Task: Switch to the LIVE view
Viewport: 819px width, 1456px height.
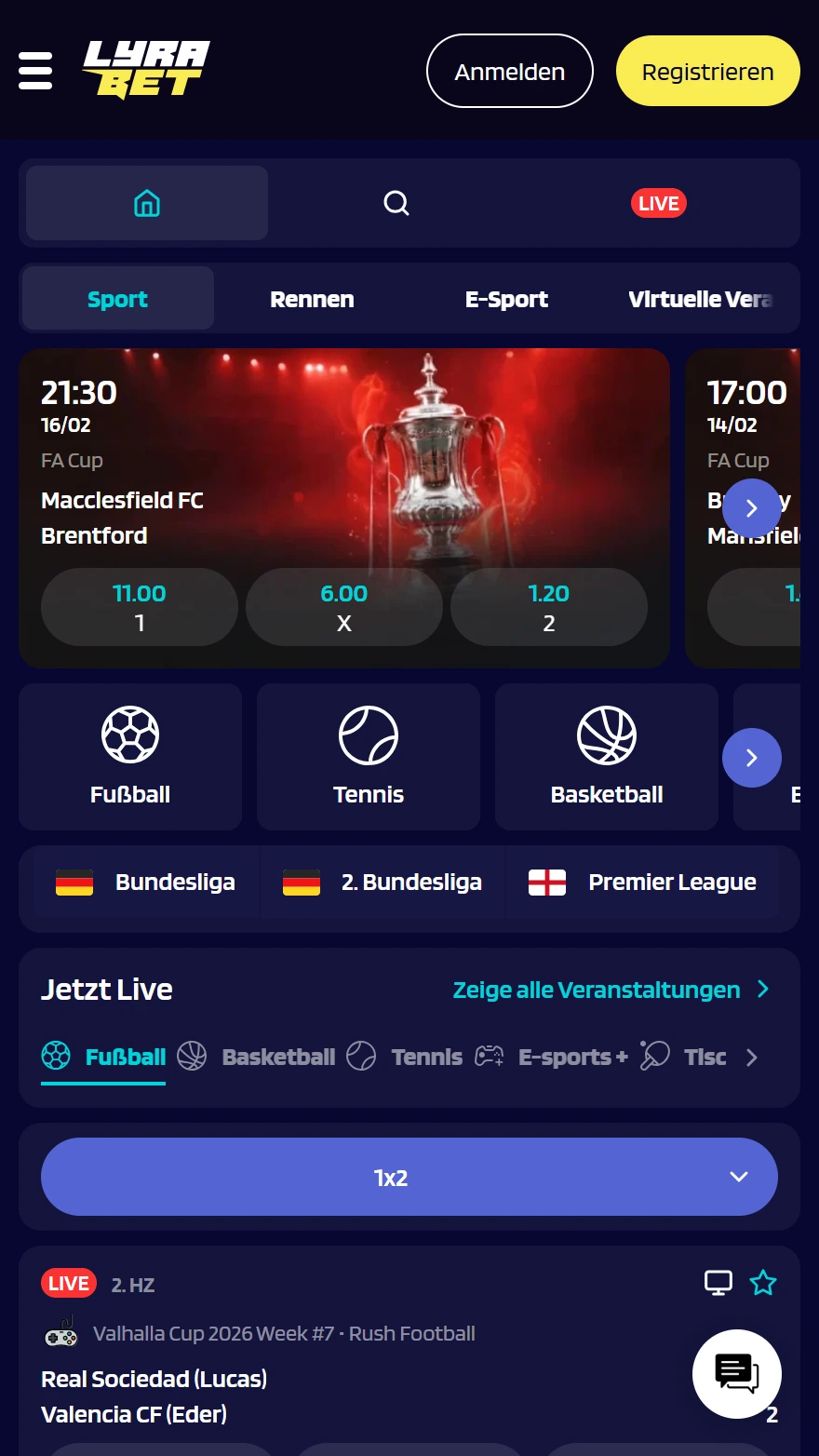Action: 658,203
